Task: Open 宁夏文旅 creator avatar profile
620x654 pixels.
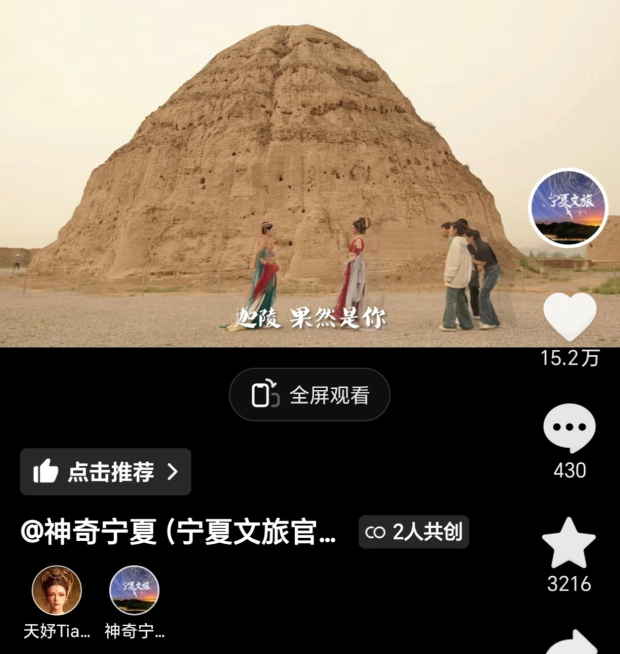Action: click(x=568, y=207)
